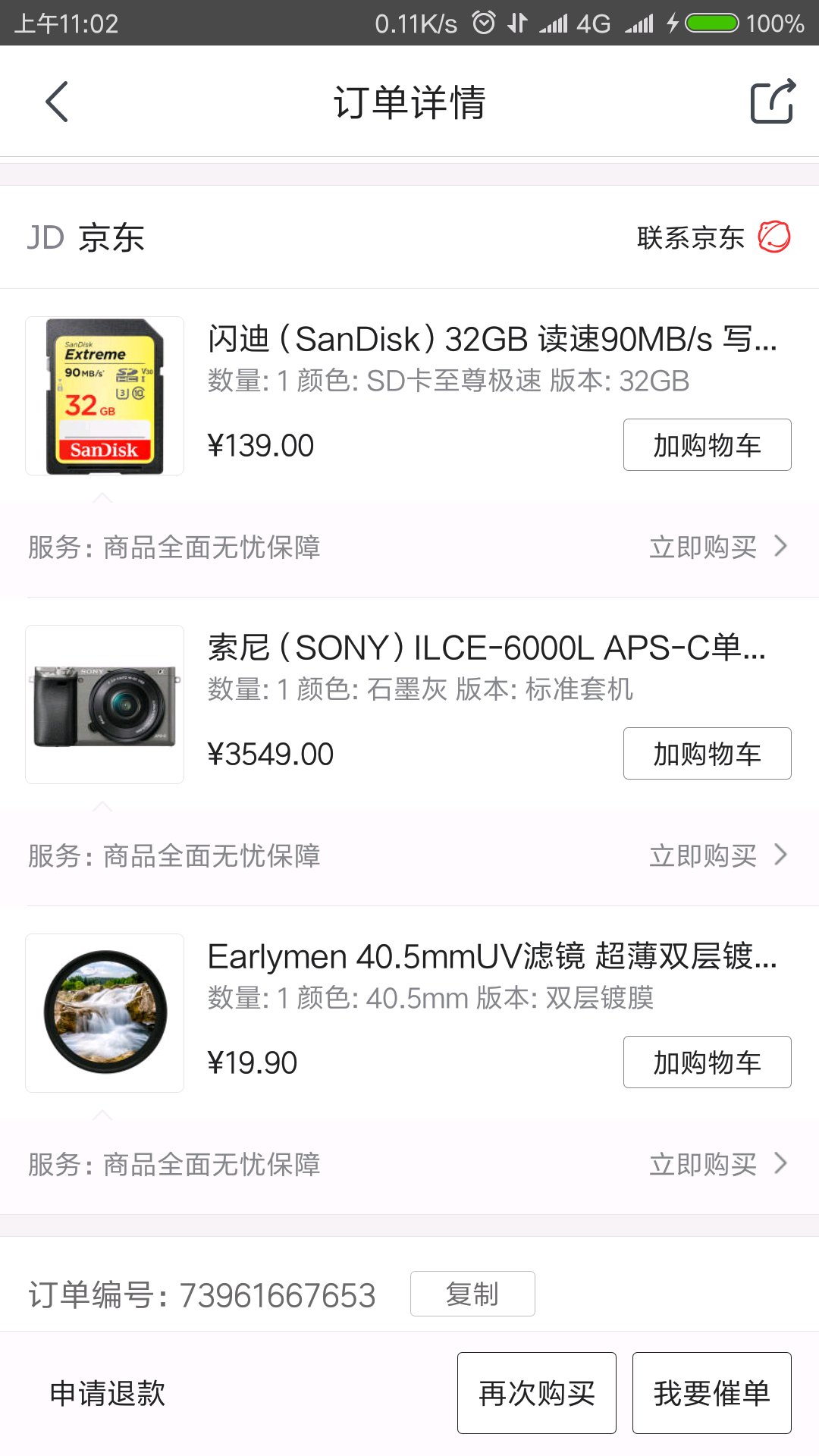Image resolution: width=819 pixels, height=1456 pixels.
Task: Go back from the order details page
Action: pos(57,102)
